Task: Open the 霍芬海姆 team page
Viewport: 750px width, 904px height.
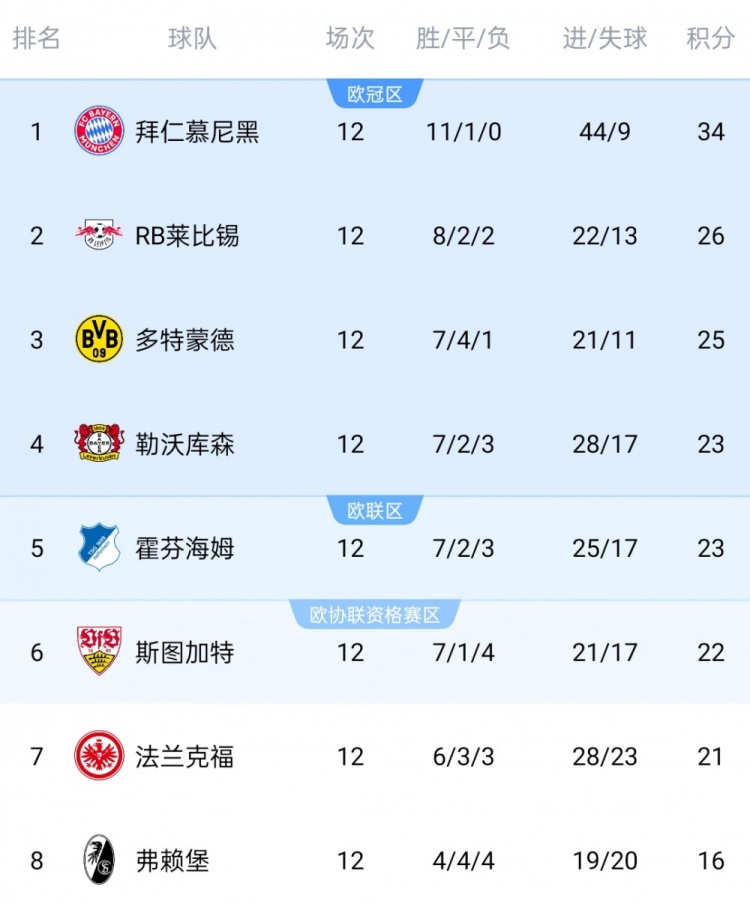Action: click(185, 548)
